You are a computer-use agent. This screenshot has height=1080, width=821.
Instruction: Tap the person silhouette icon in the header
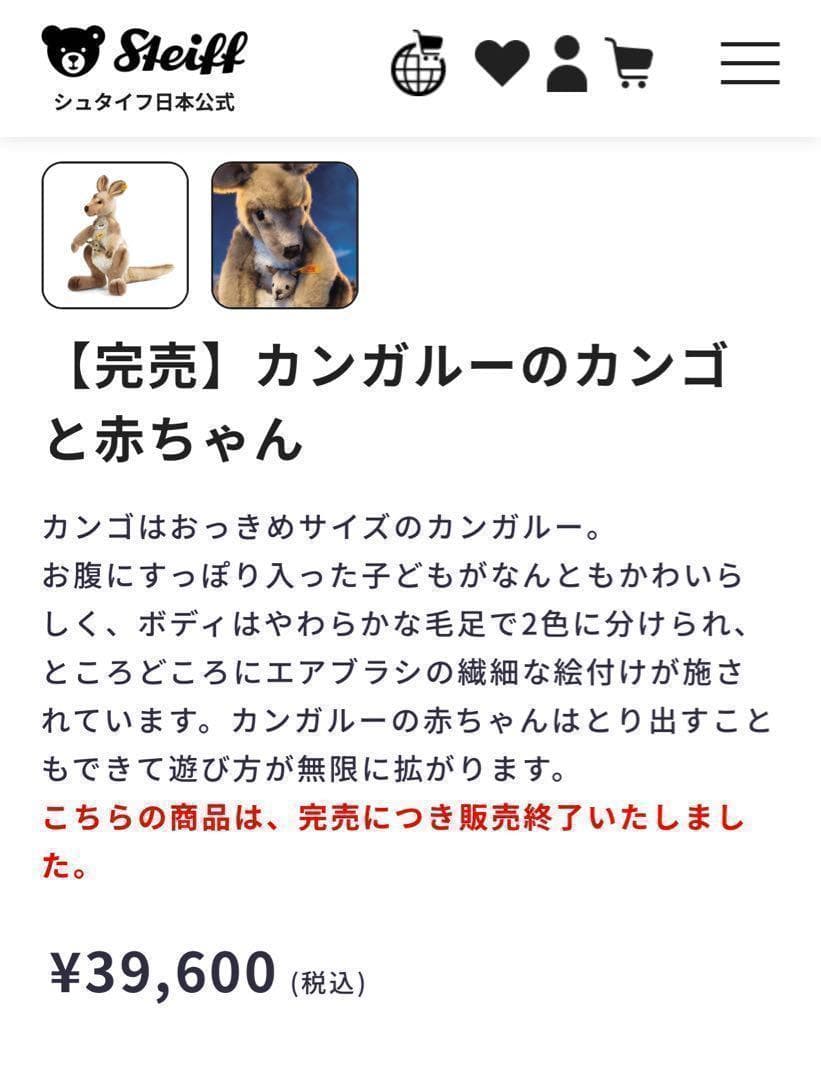pyautogui.click(x=566, y=63)
